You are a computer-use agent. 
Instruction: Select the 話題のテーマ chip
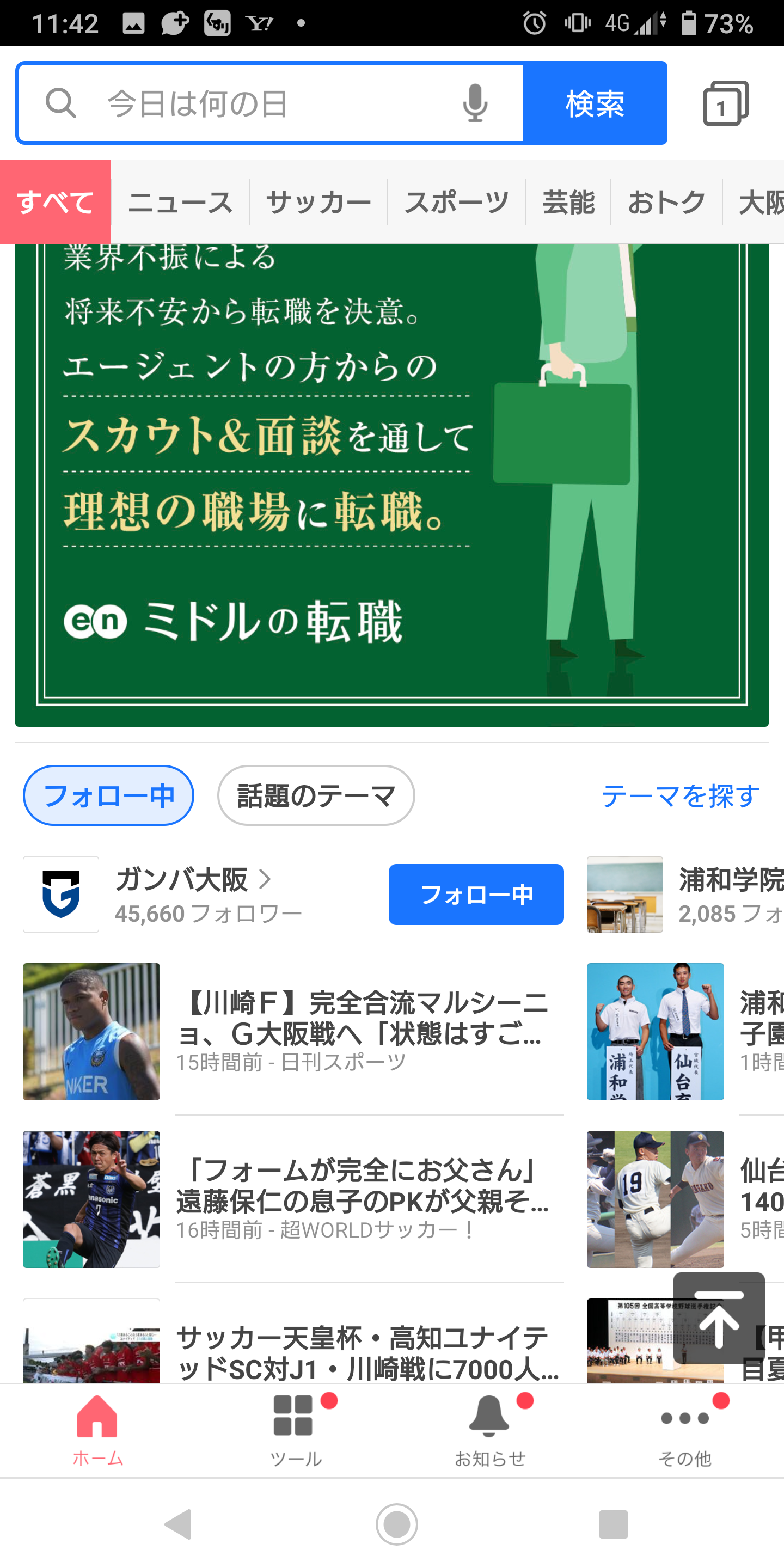pos(316,795)
